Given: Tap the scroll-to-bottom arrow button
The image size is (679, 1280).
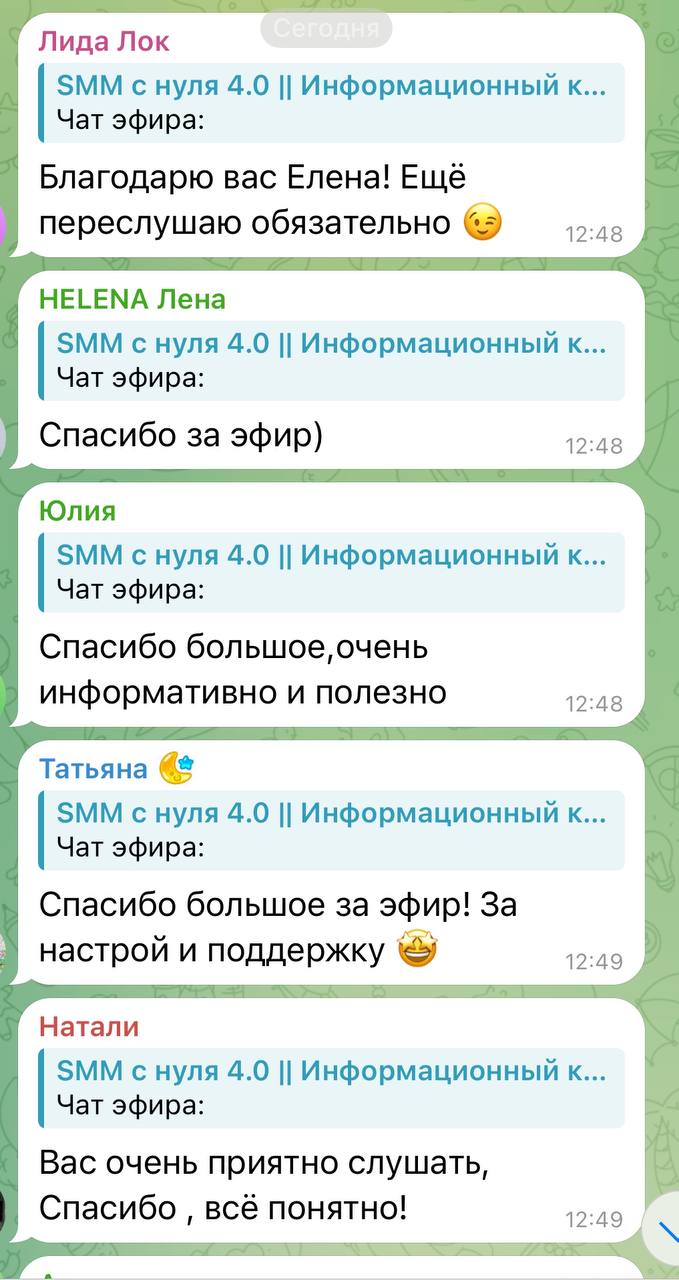Looking at the screenshot, I should [664, 1228].
